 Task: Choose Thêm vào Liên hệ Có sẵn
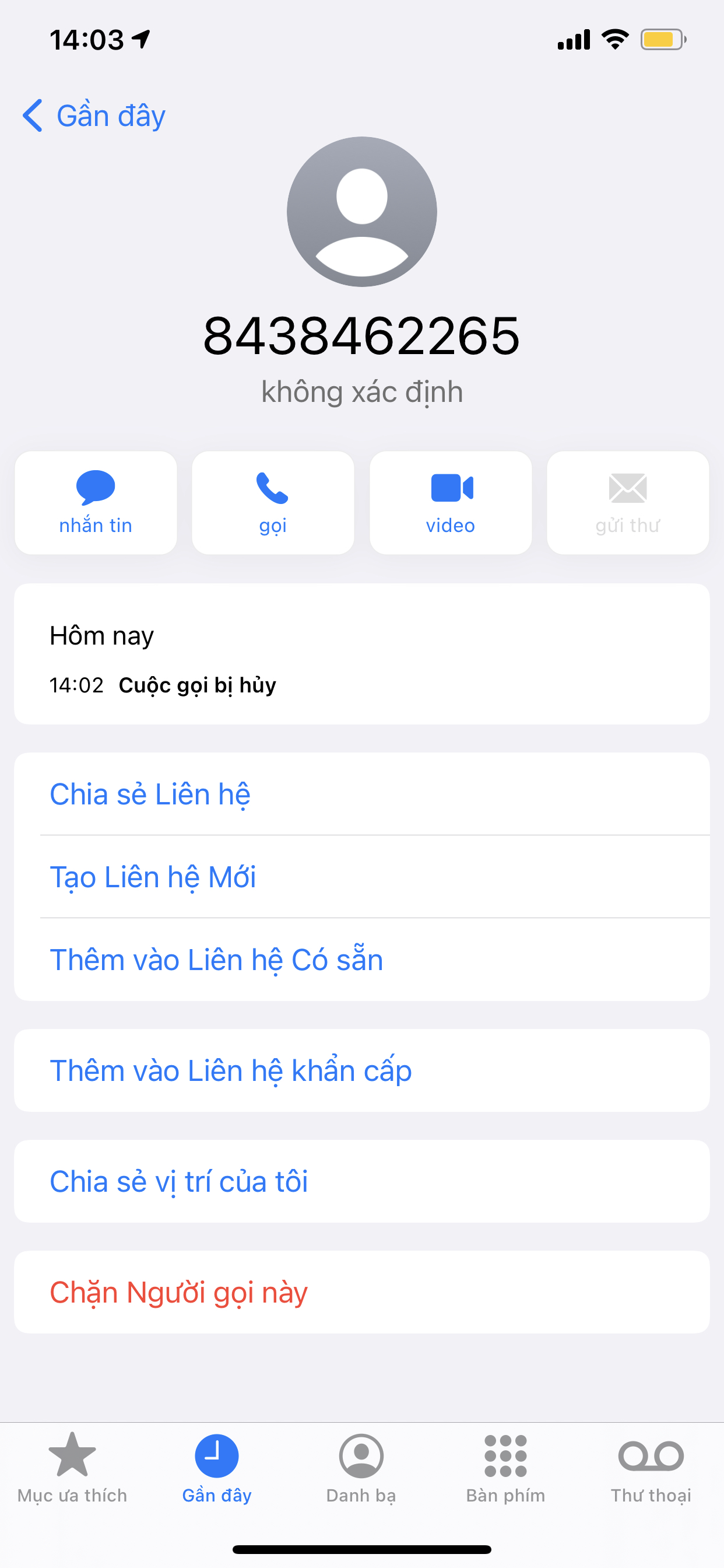[x=216, y=960]
